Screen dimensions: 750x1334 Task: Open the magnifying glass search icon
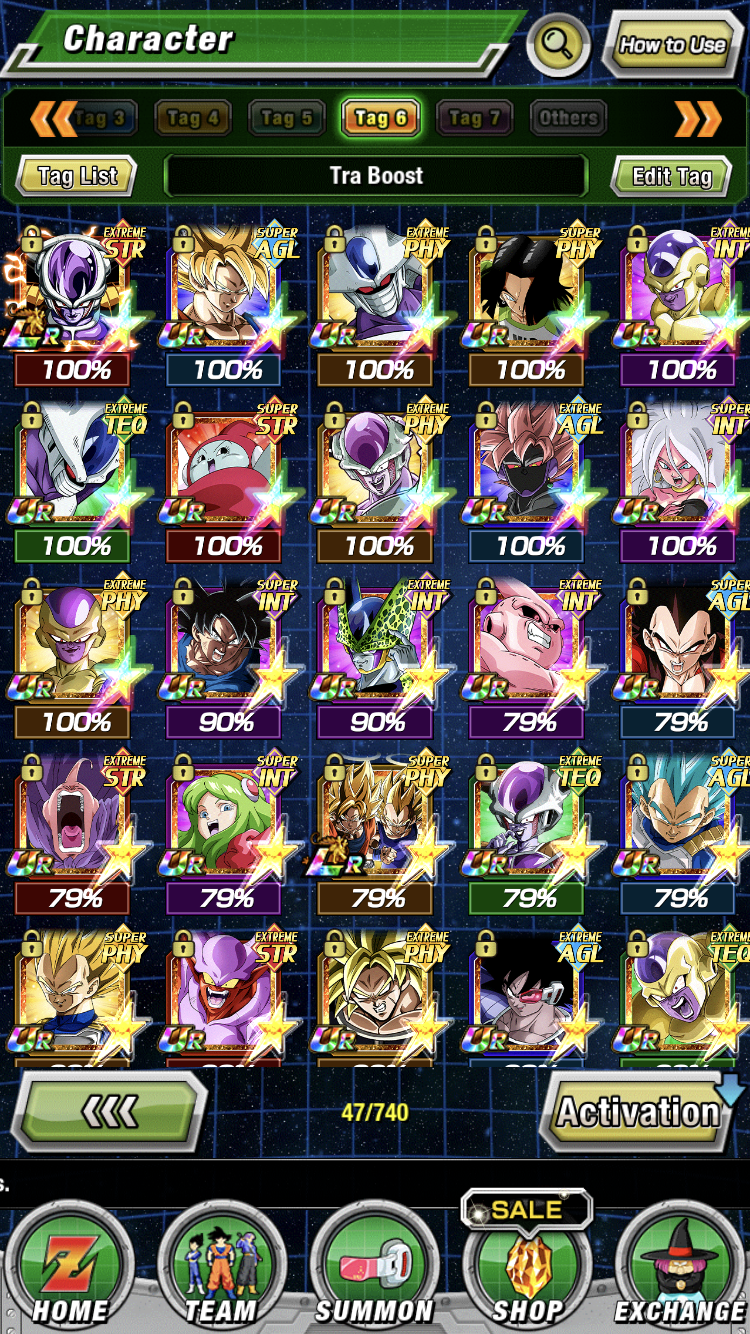558,43
